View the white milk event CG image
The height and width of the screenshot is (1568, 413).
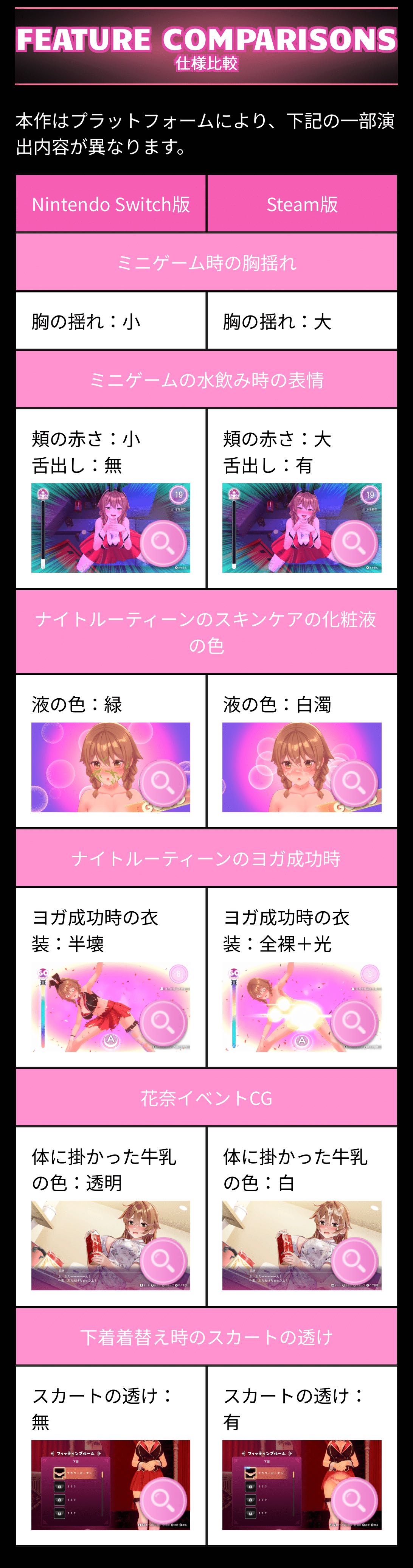302,1245
